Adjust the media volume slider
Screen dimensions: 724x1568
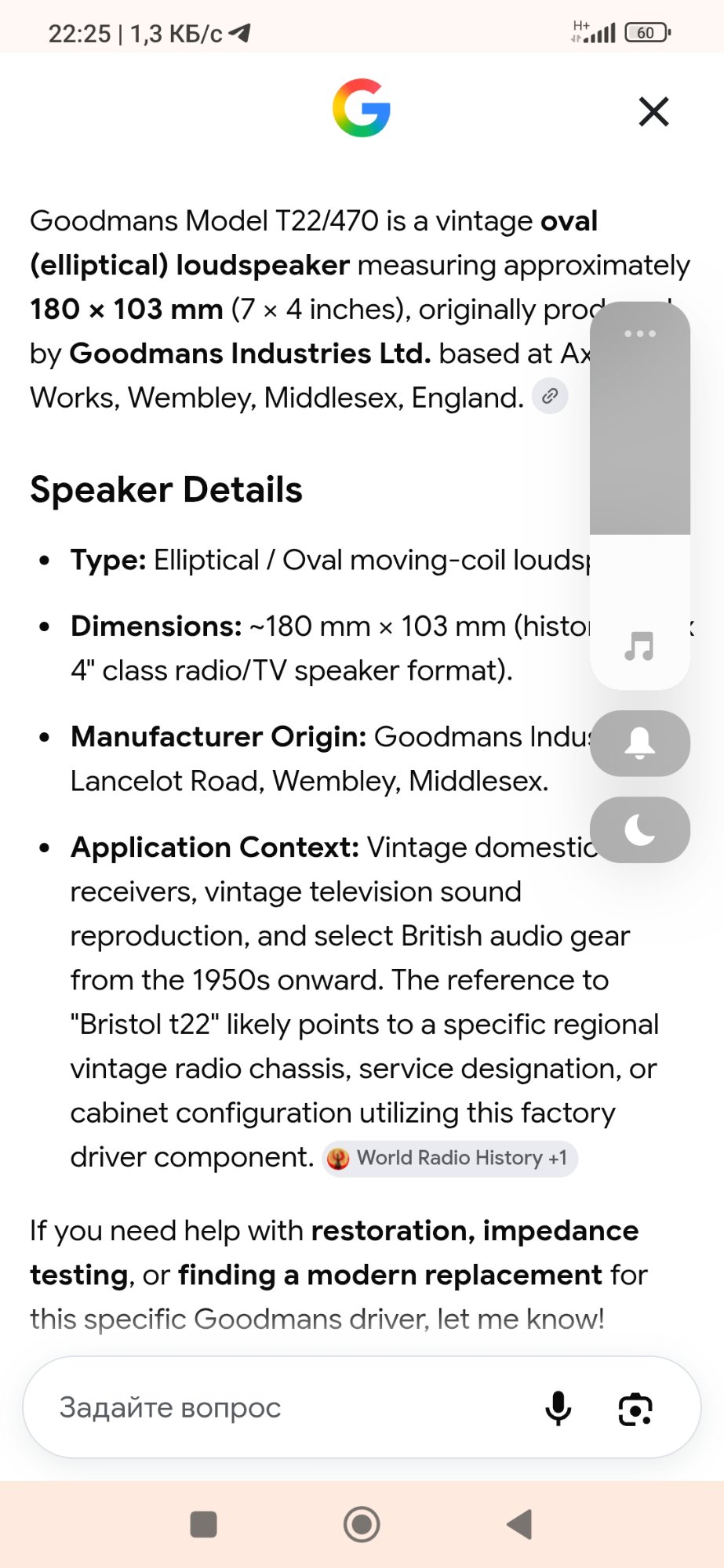640,495
